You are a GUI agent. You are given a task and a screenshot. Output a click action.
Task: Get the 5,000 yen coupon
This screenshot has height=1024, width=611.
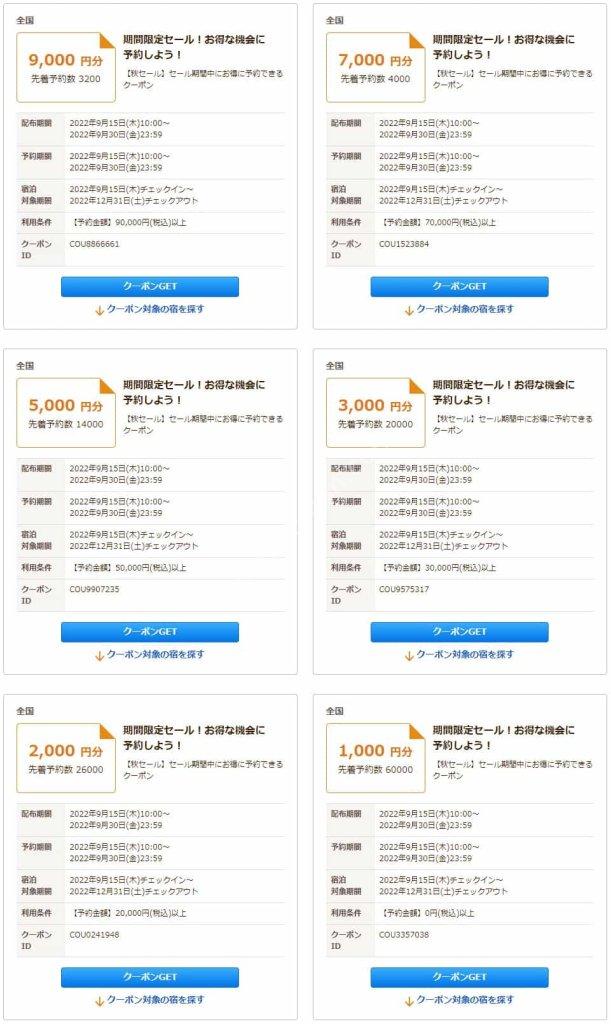pos(150,632)
